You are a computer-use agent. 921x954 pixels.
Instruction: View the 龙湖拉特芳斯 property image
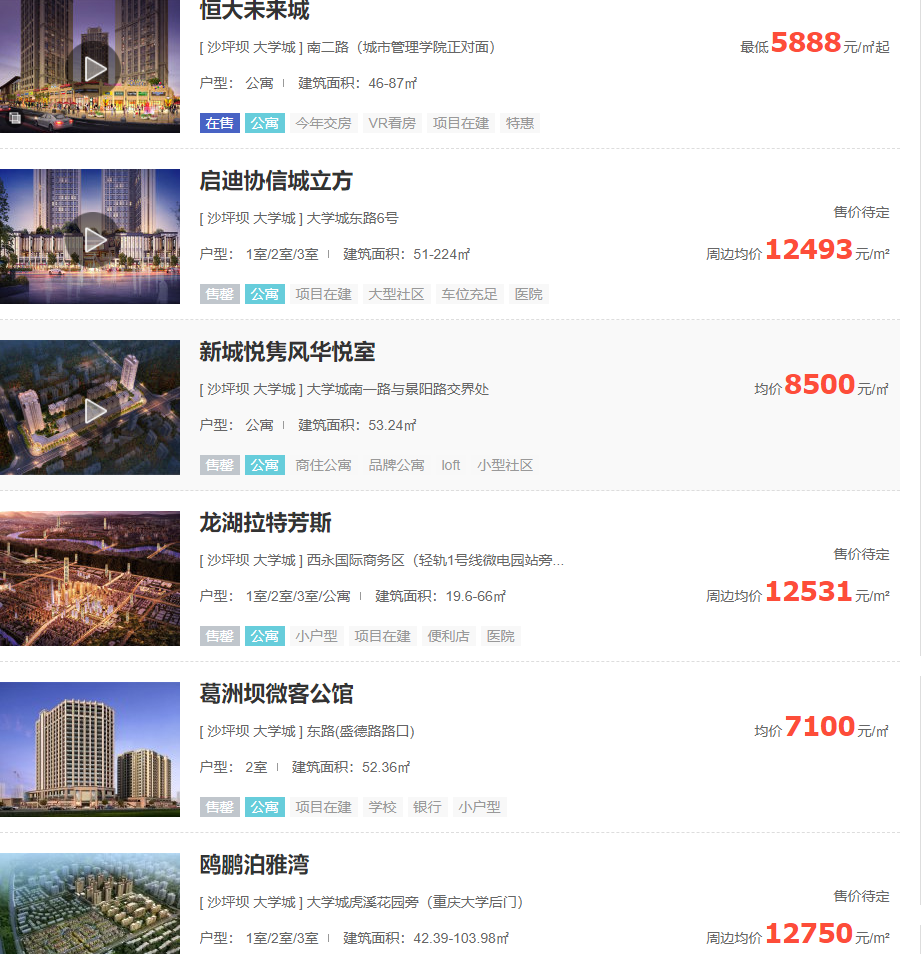coord(90,578)
